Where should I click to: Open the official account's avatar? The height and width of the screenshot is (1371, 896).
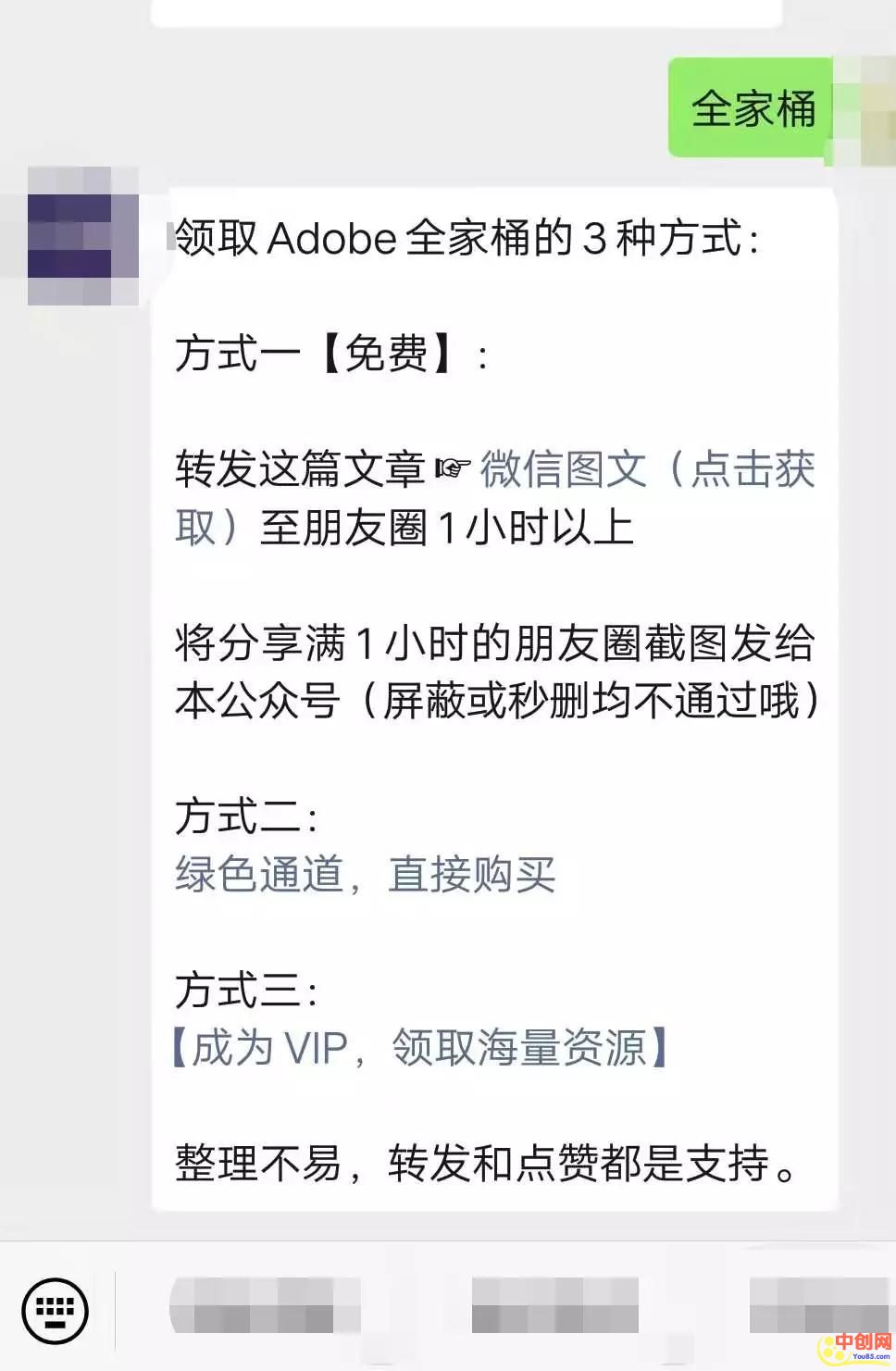pos(82,236)
